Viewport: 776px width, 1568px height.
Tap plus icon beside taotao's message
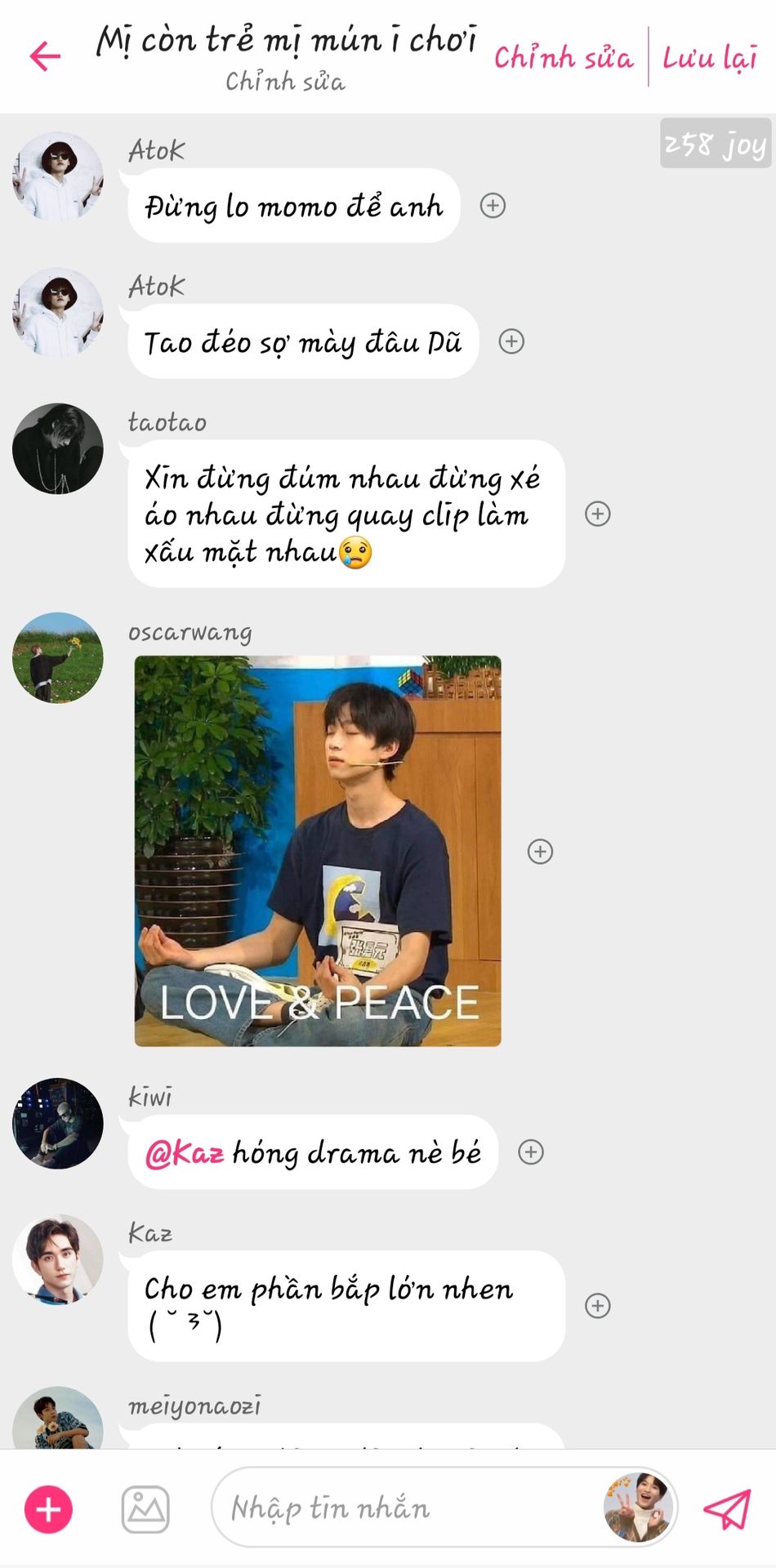(x=598, y=514)
